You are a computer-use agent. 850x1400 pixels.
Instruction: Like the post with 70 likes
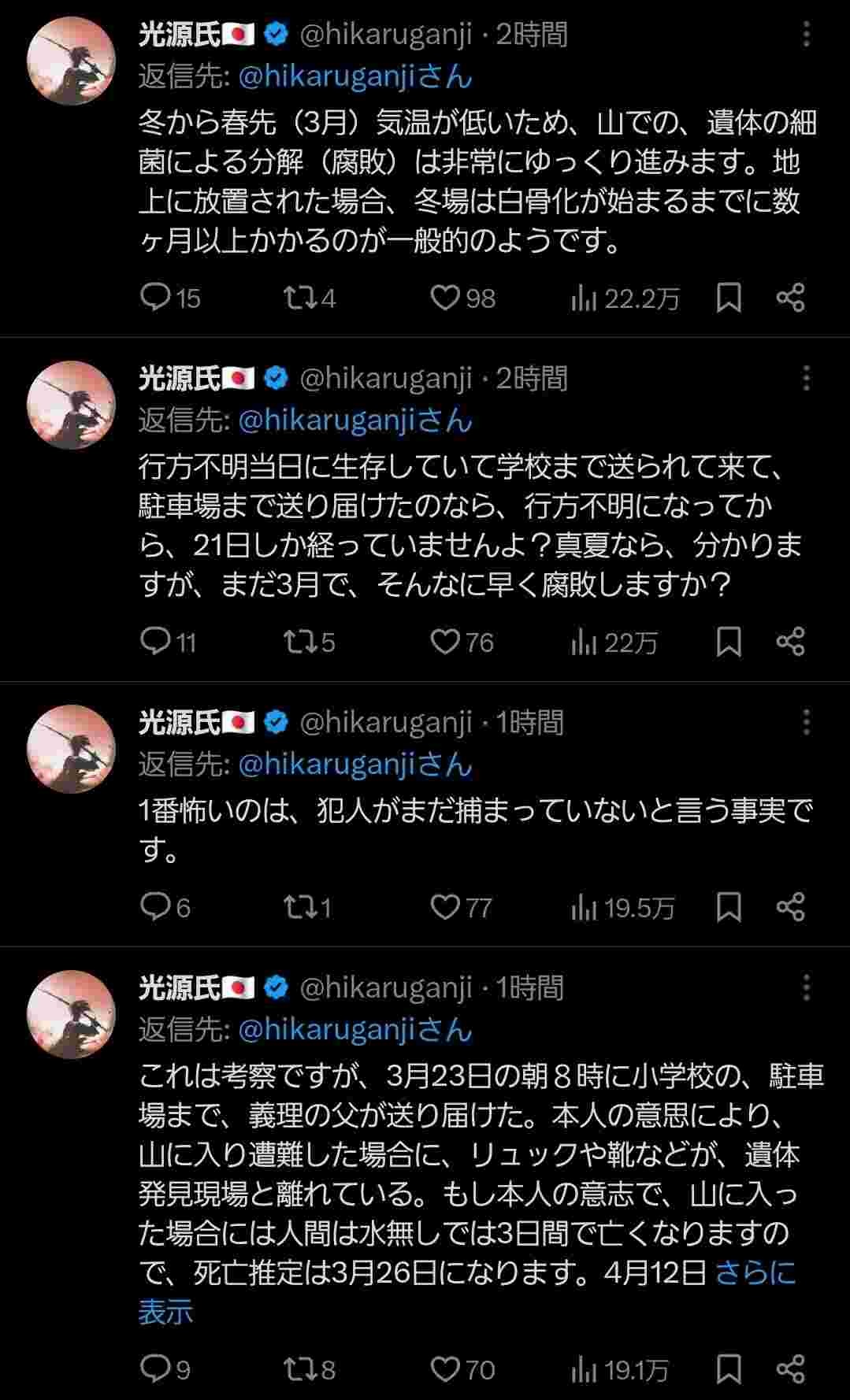[x=445, y=1369]
